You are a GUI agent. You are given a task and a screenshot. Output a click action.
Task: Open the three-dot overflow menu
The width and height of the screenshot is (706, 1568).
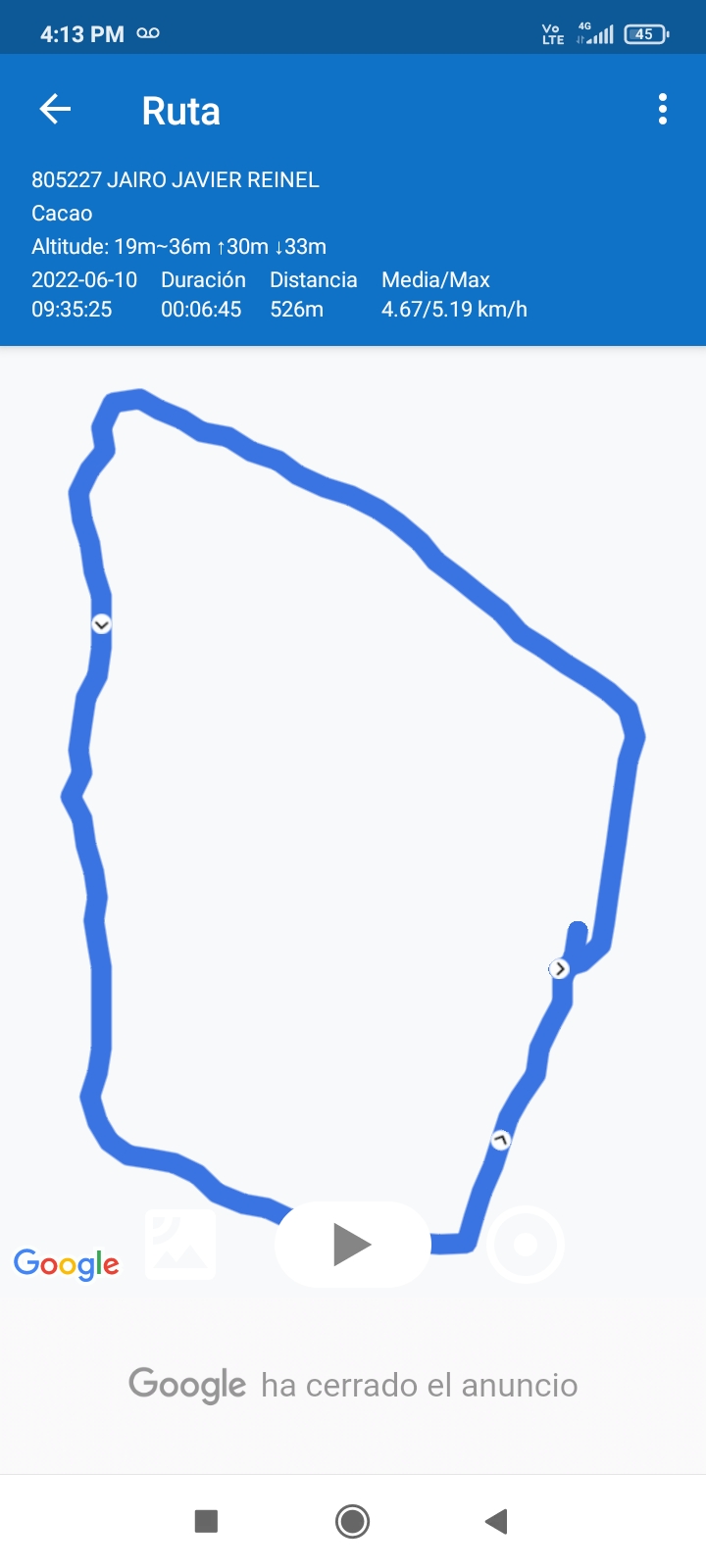[x=663, y=110]
